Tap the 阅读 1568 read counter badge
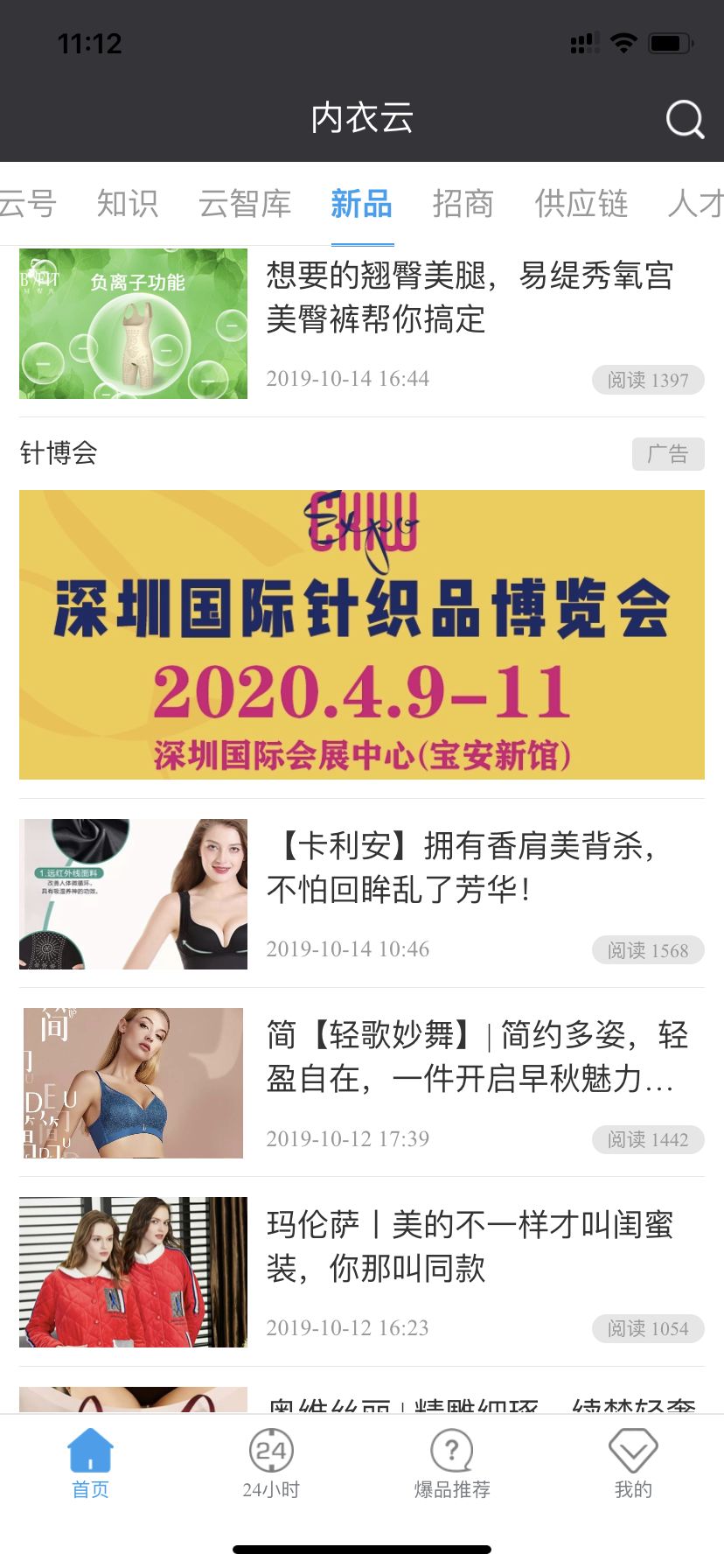724x1568 pixels. (x=647, y=949)
